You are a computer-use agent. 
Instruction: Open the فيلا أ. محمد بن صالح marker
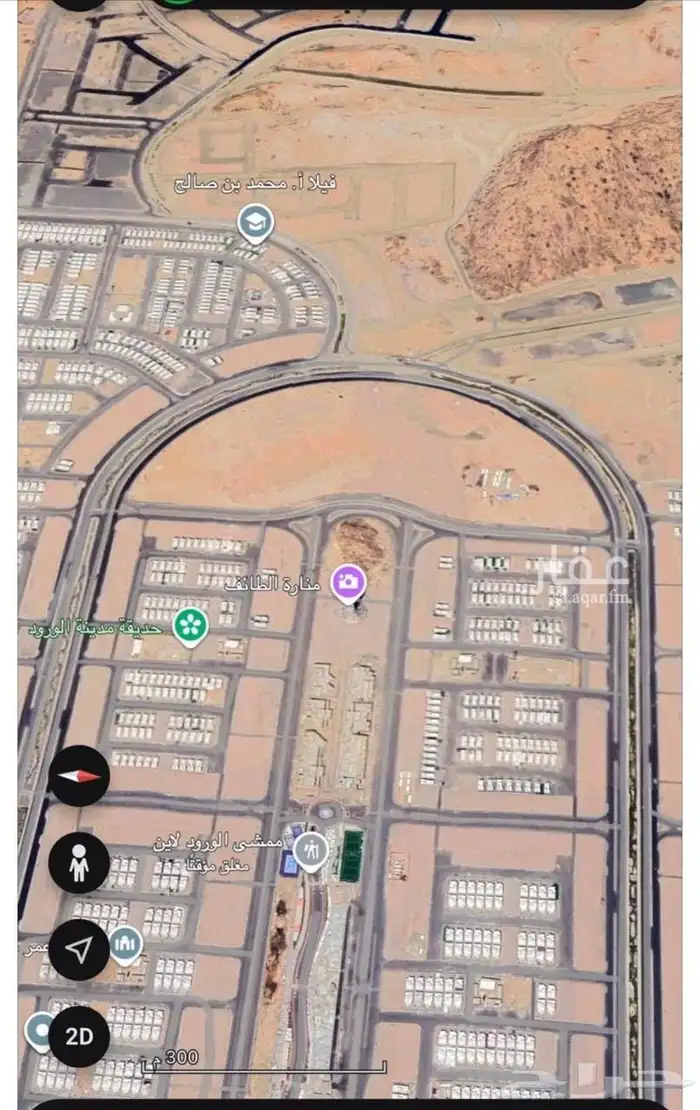click(x=256, y=221)
